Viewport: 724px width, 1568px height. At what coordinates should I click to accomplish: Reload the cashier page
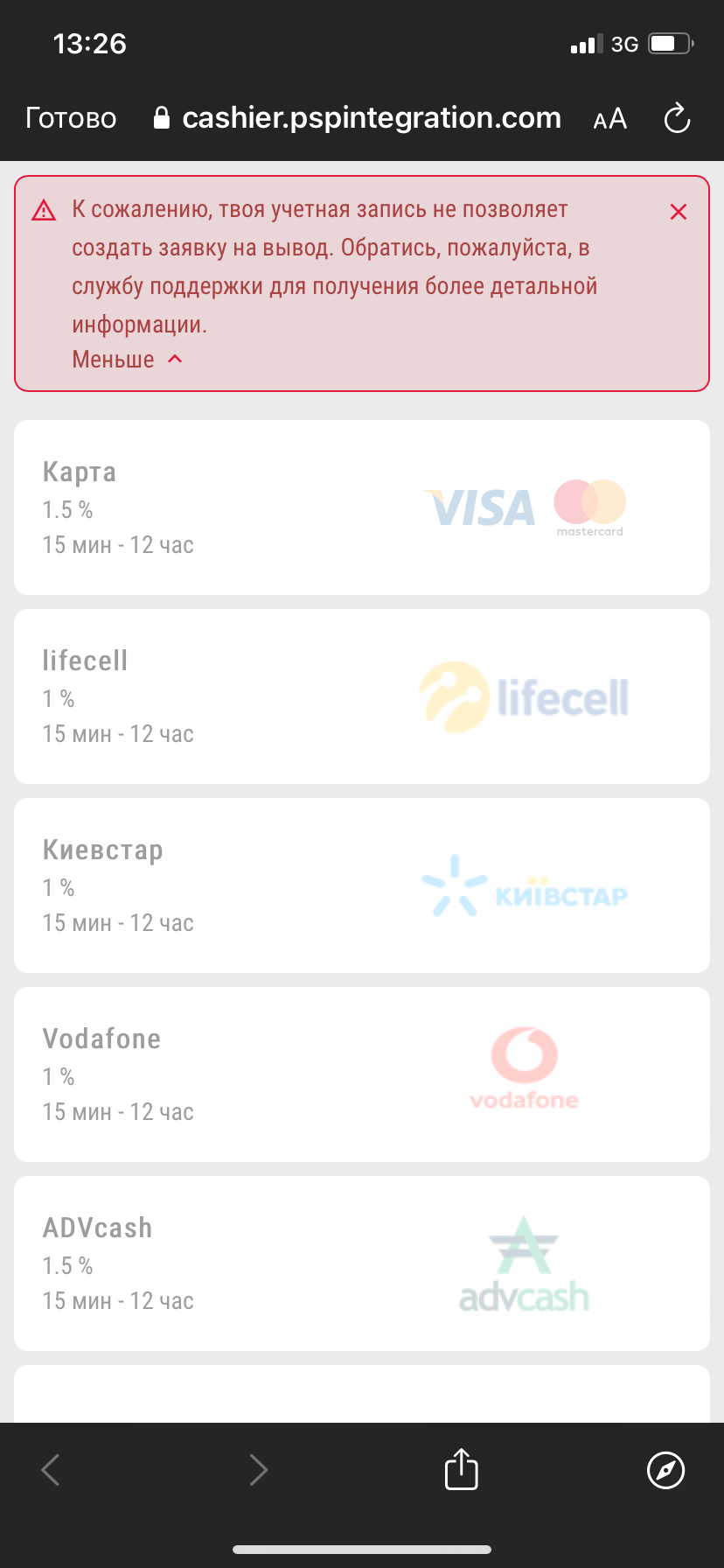[x=677, y=119]
